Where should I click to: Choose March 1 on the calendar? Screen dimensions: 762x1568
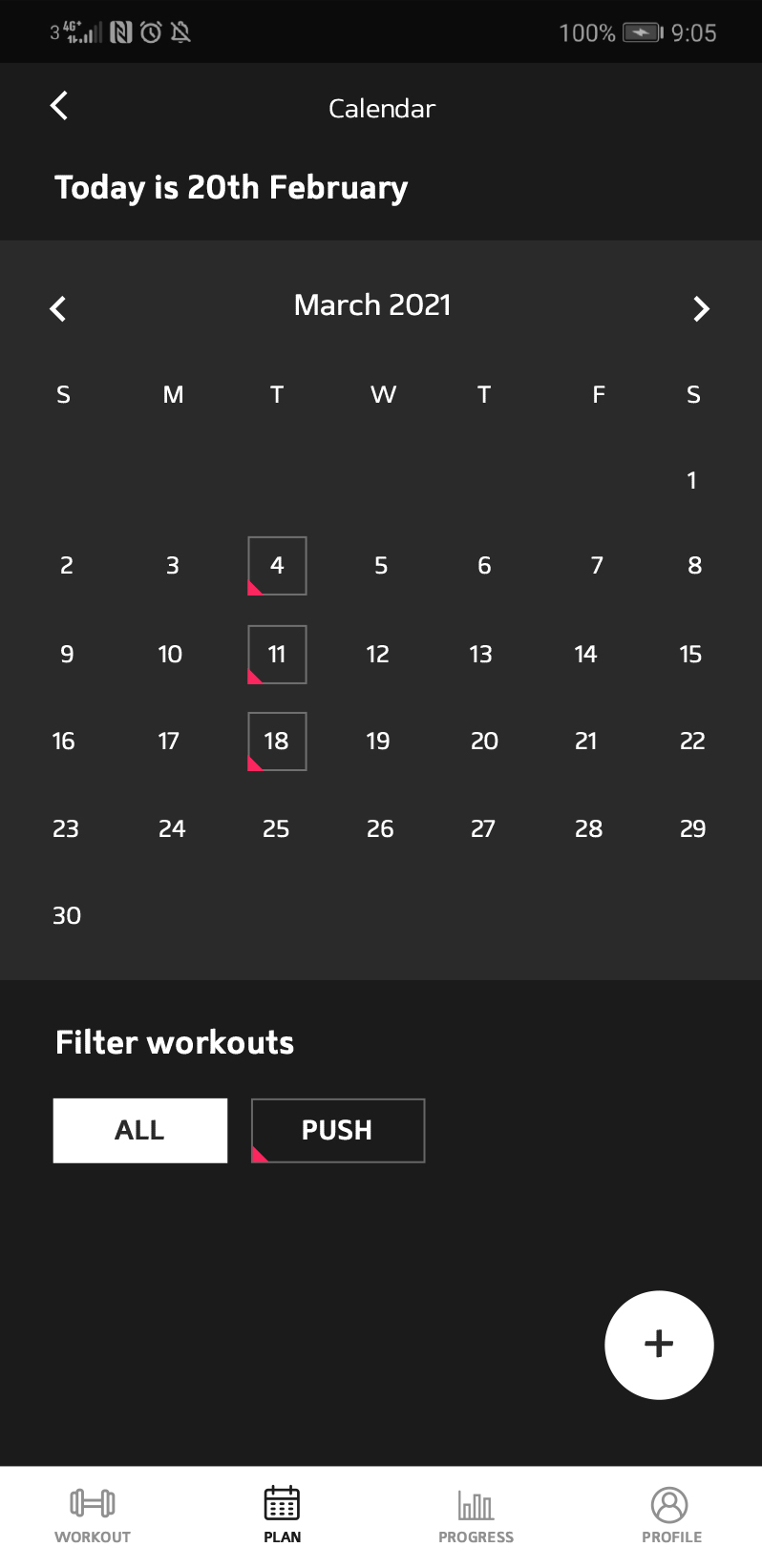(x=692, y=480)
